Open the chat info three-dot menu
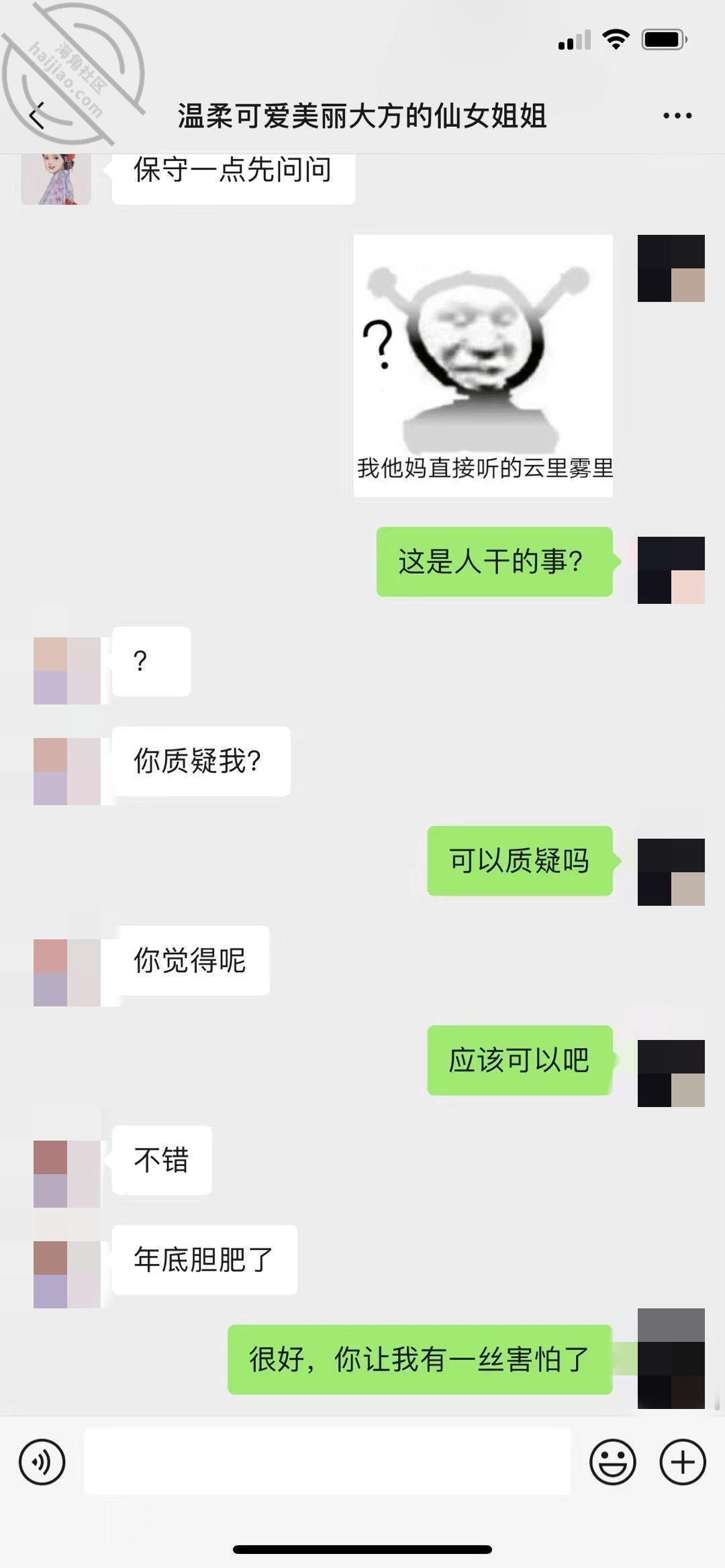This screenshot has height=1568, width=725. pyautogui.click(x=677, y=116)
